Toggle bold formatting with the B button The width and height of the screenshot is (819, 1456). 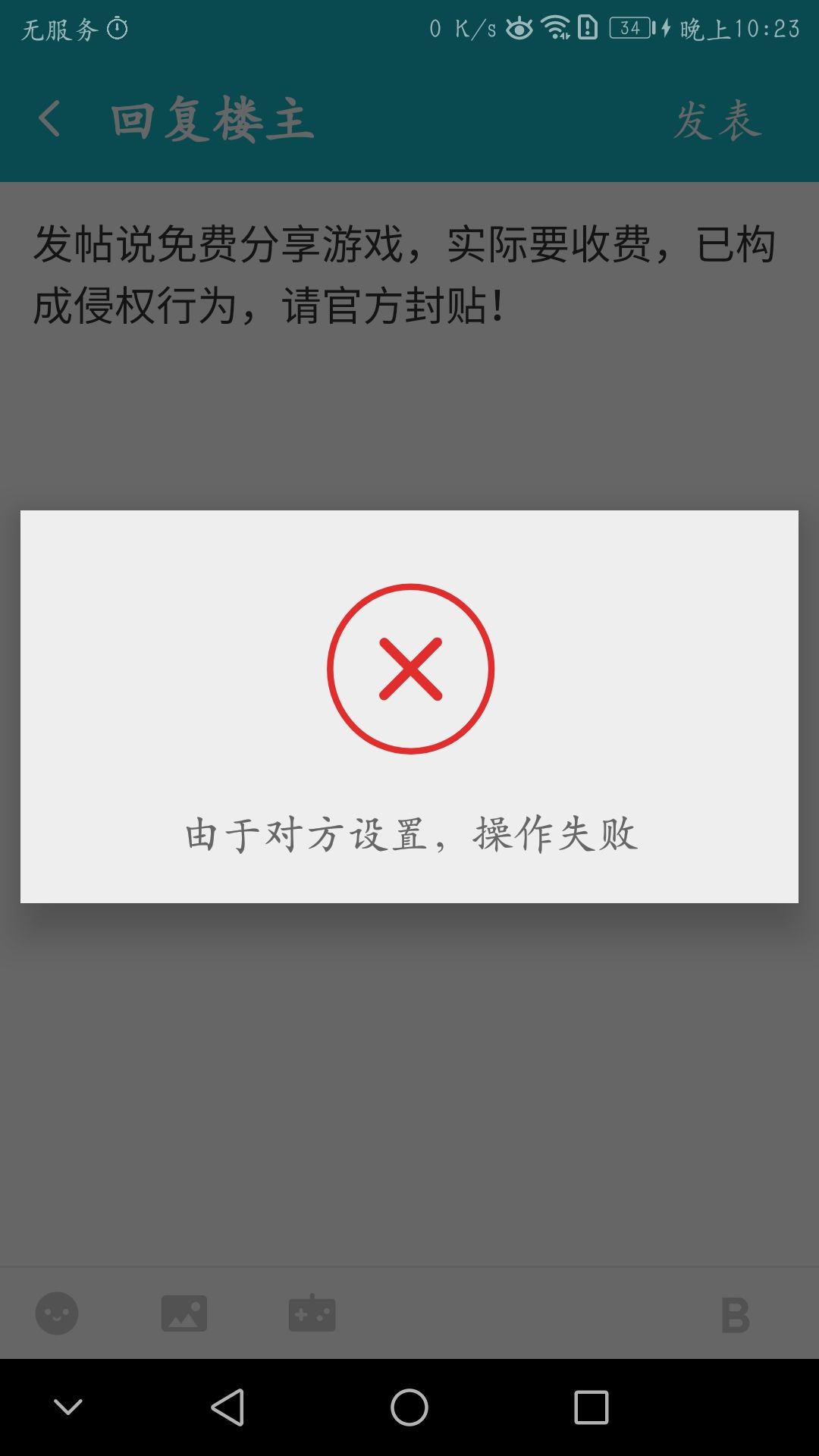(x=734, y=1313)
